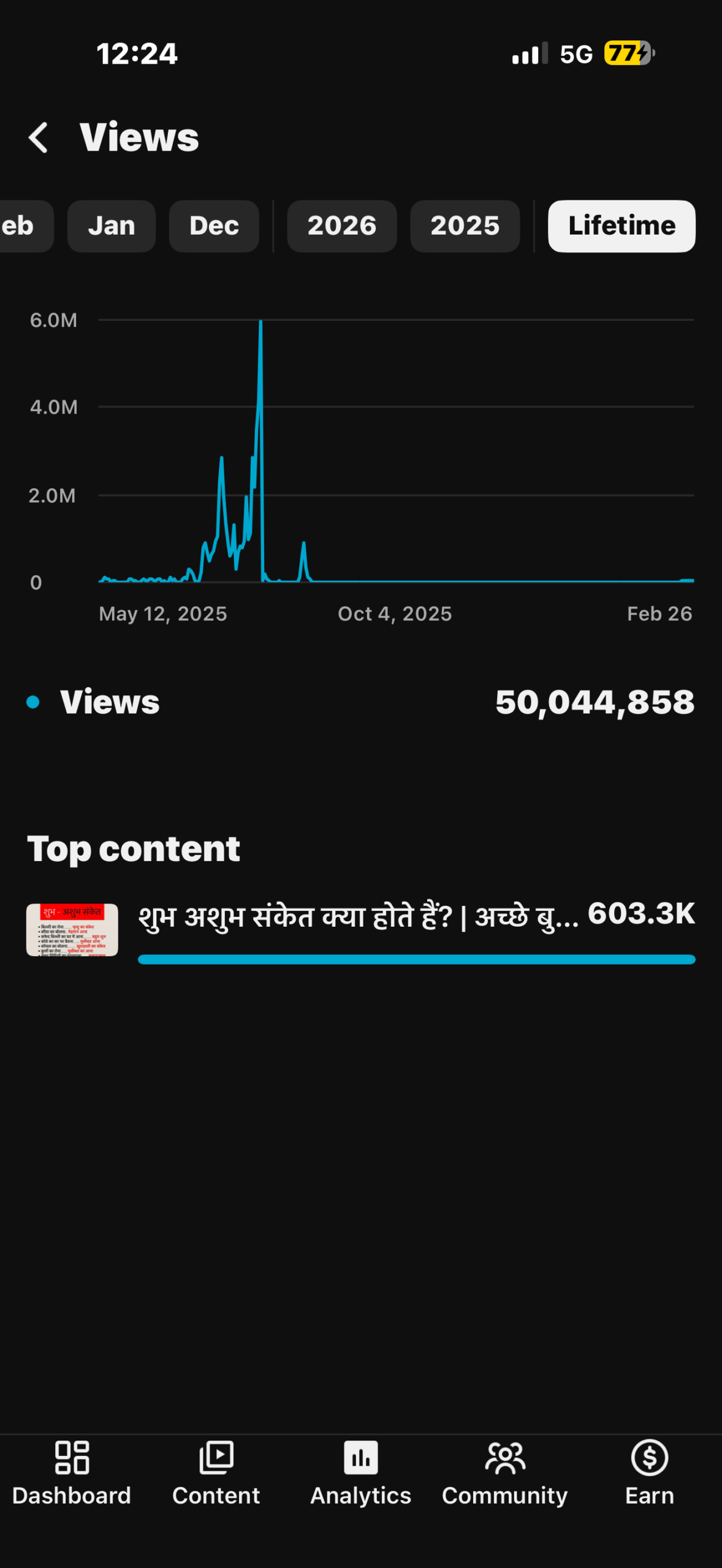Select the Dec time range chip
Screen dimensions: 722x1568
click(214, 226)
